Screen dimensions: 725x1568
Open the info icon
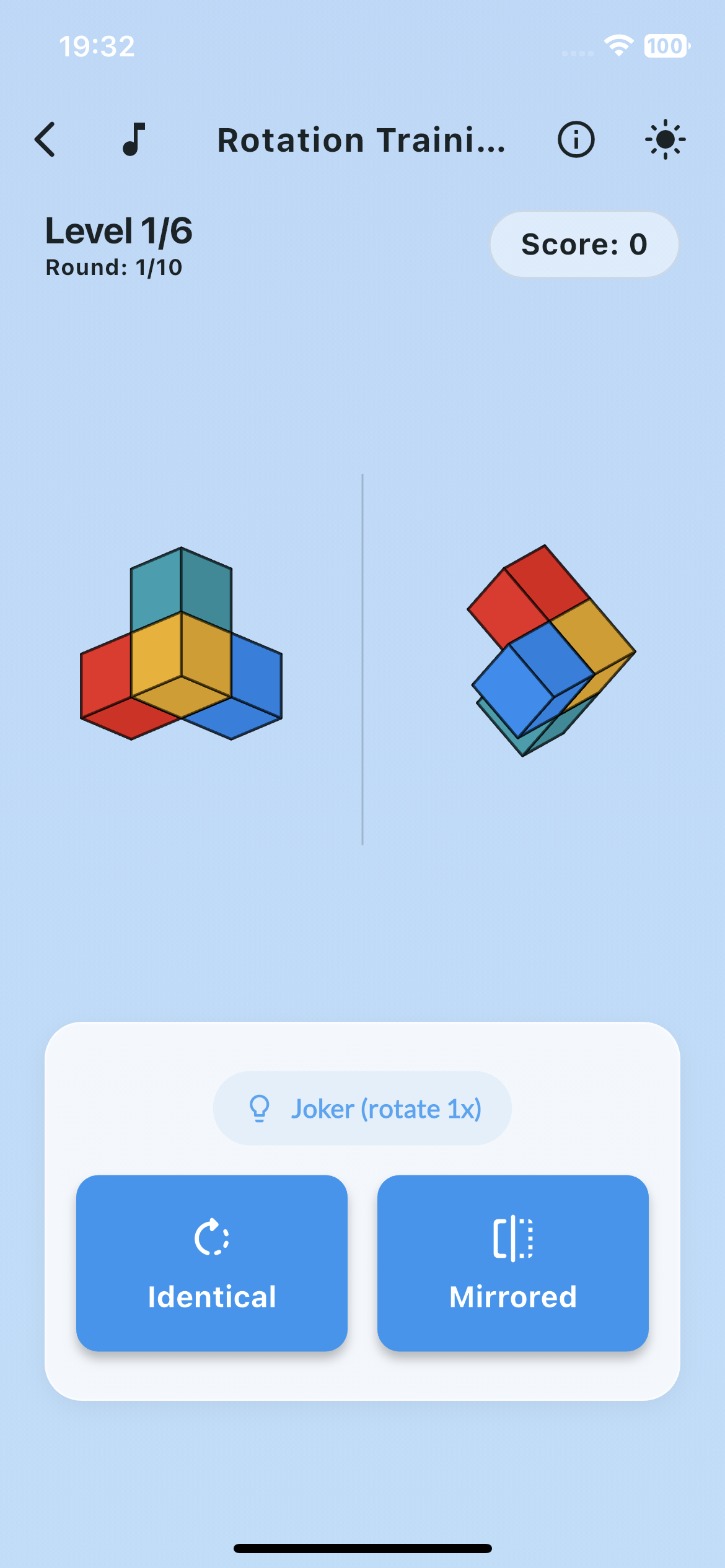click(576, 139)
